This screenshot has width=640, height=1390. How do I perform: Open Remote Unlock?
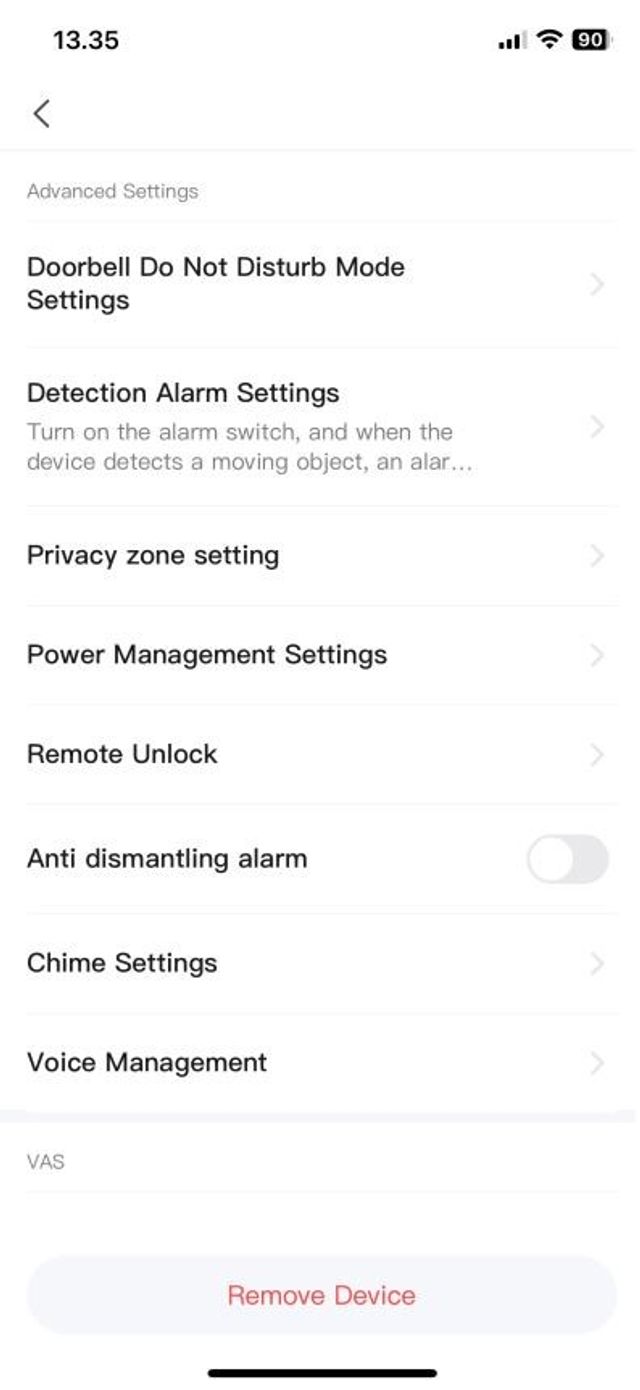point(300,754)
